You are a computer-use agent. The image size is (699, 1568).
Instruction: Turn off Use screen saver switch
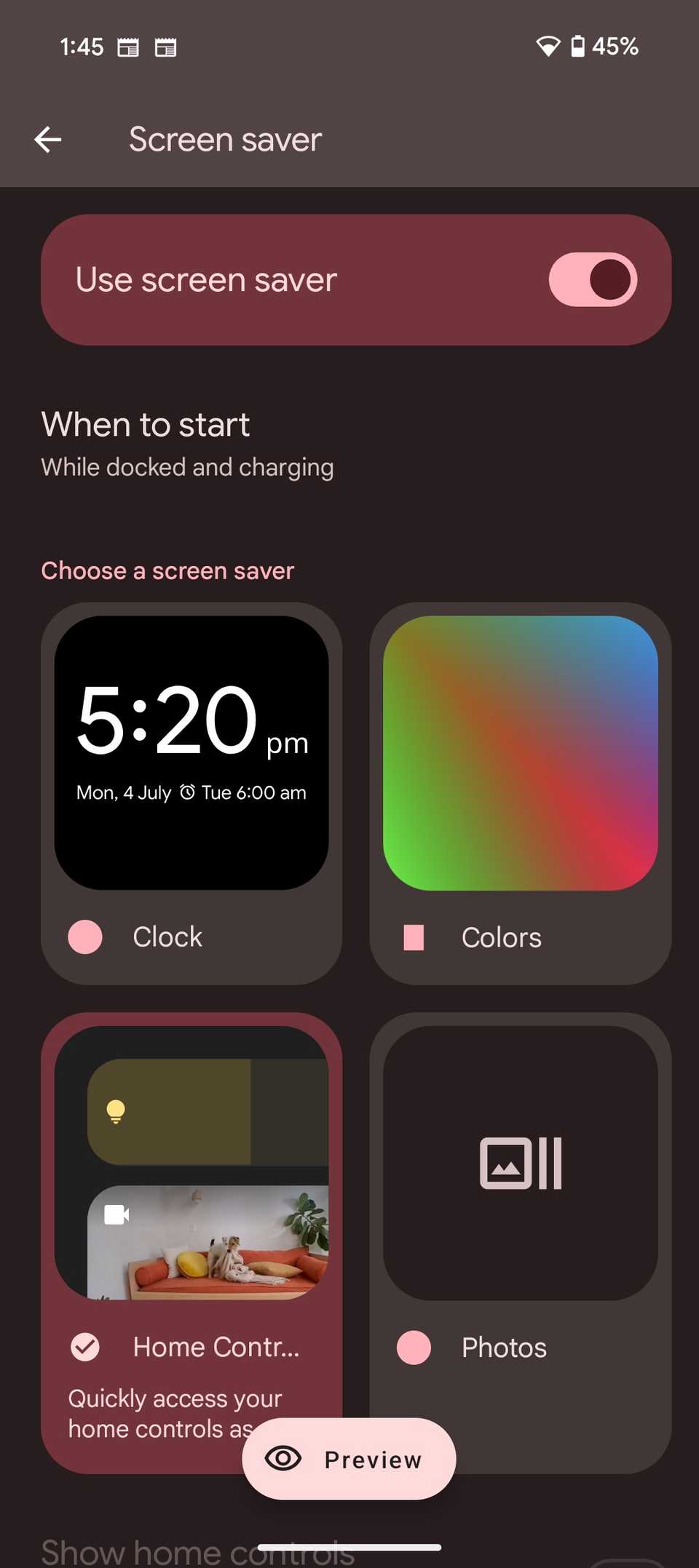(x=592, y=280)
